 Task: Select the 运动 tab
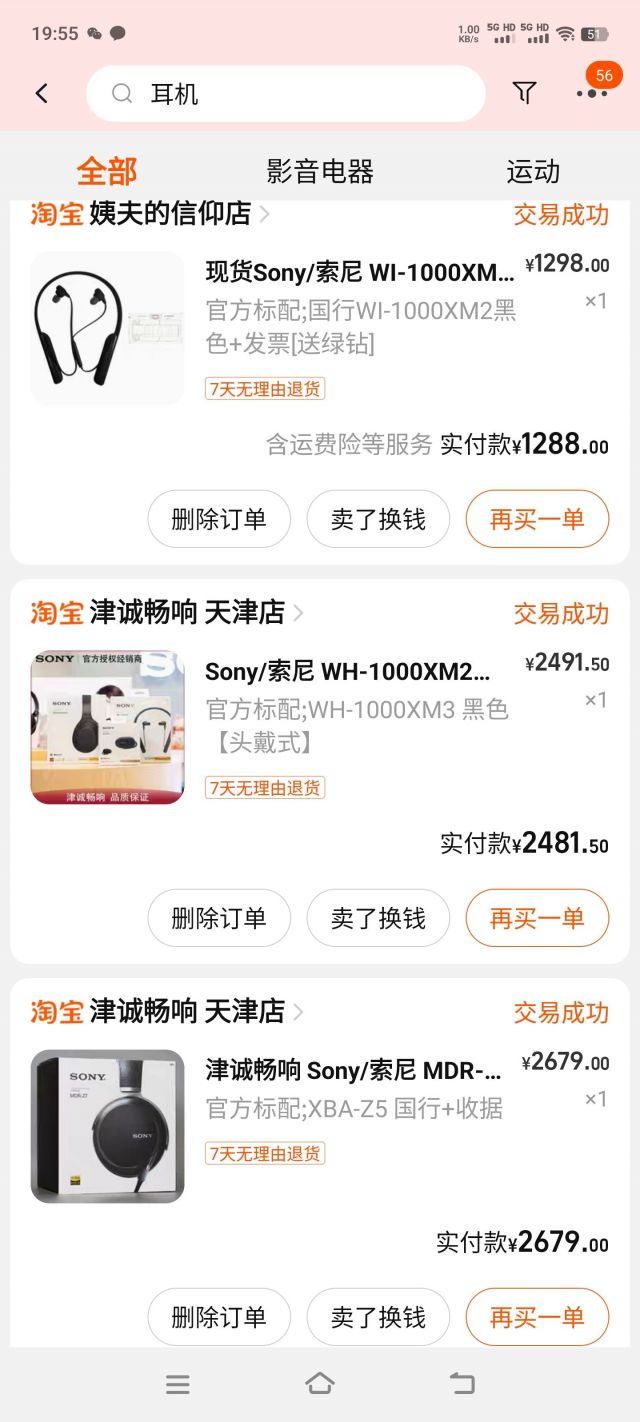[533, 171]
